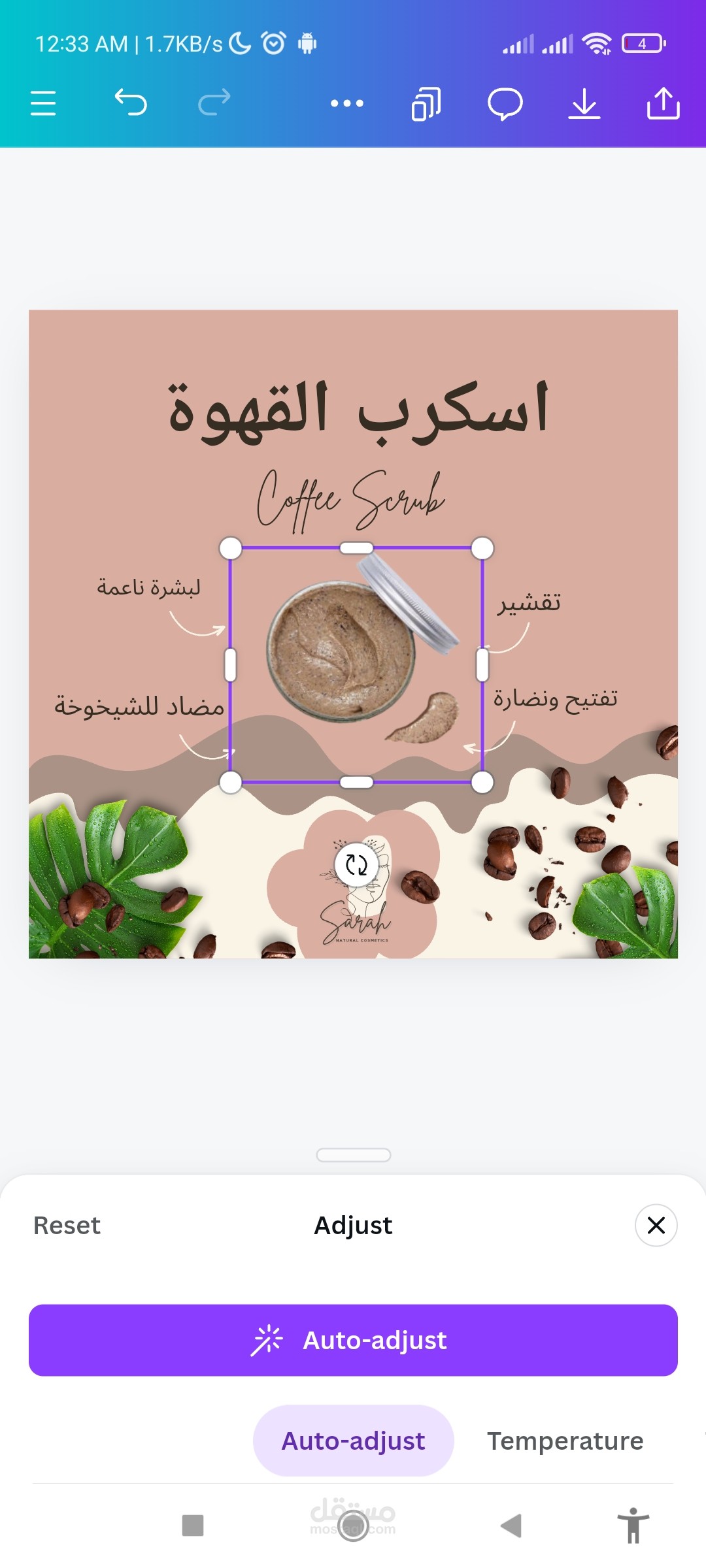Open the hamburger menu

[x=43, y=103]
